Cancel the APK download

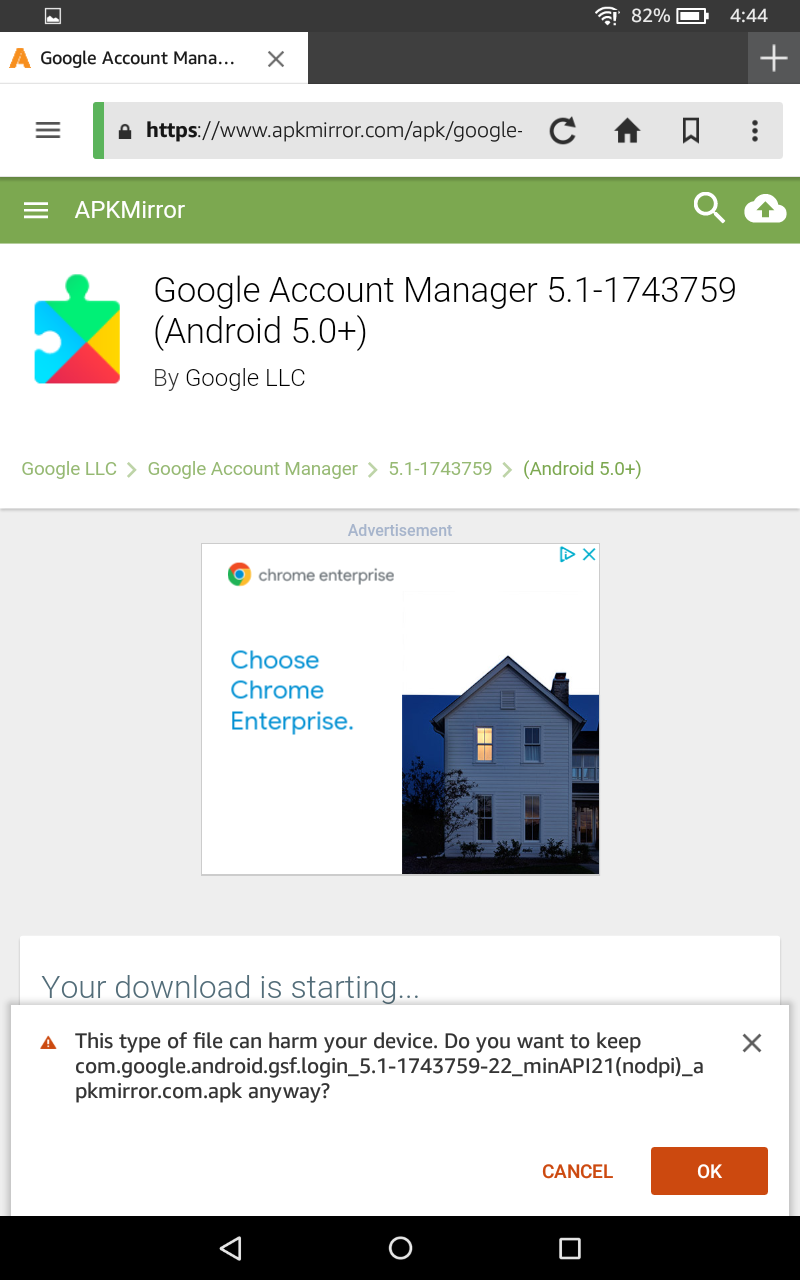tap(577, 1171)
